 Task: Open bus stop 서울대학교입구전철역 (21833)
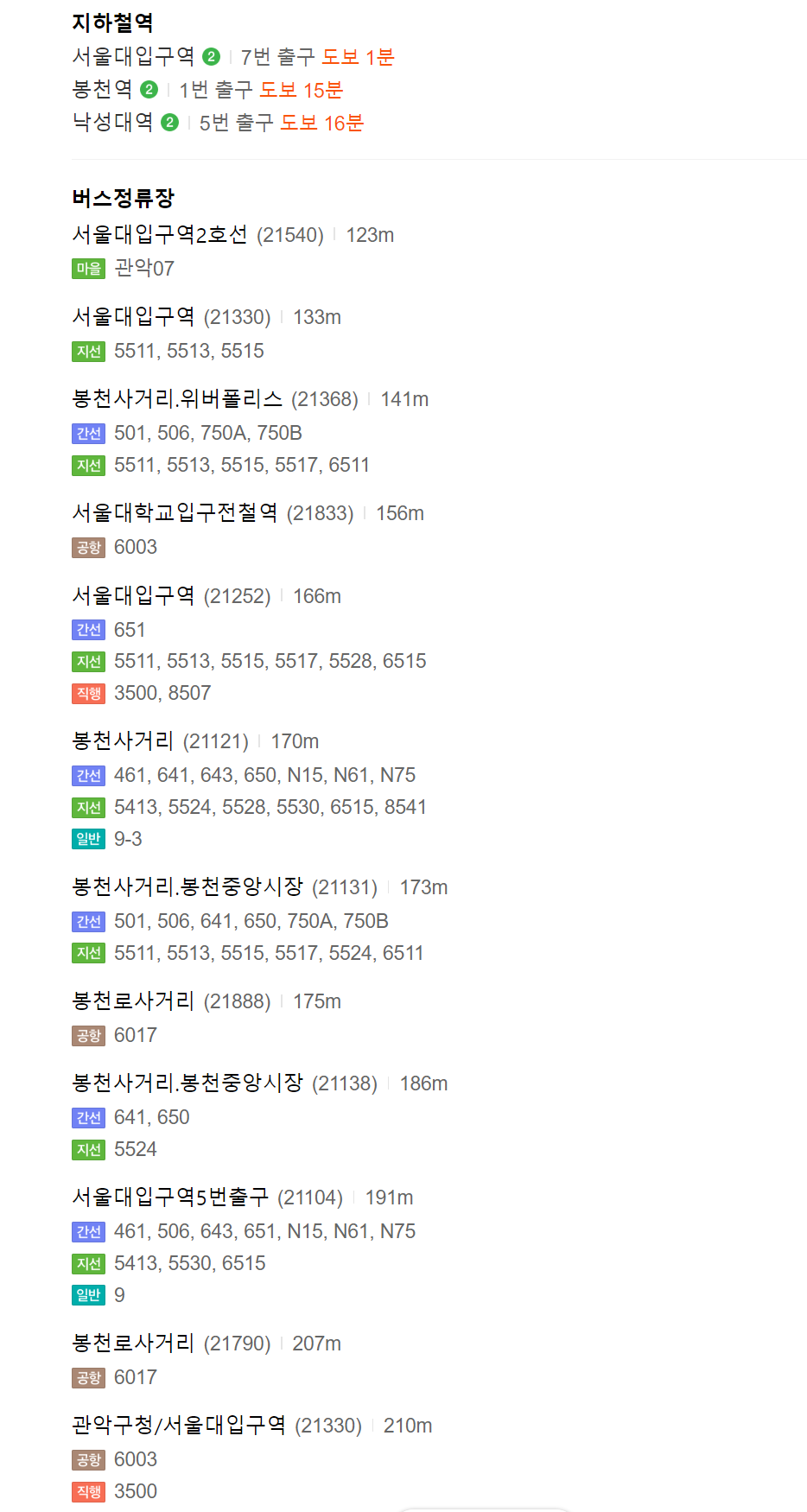(x=175, y=513)
